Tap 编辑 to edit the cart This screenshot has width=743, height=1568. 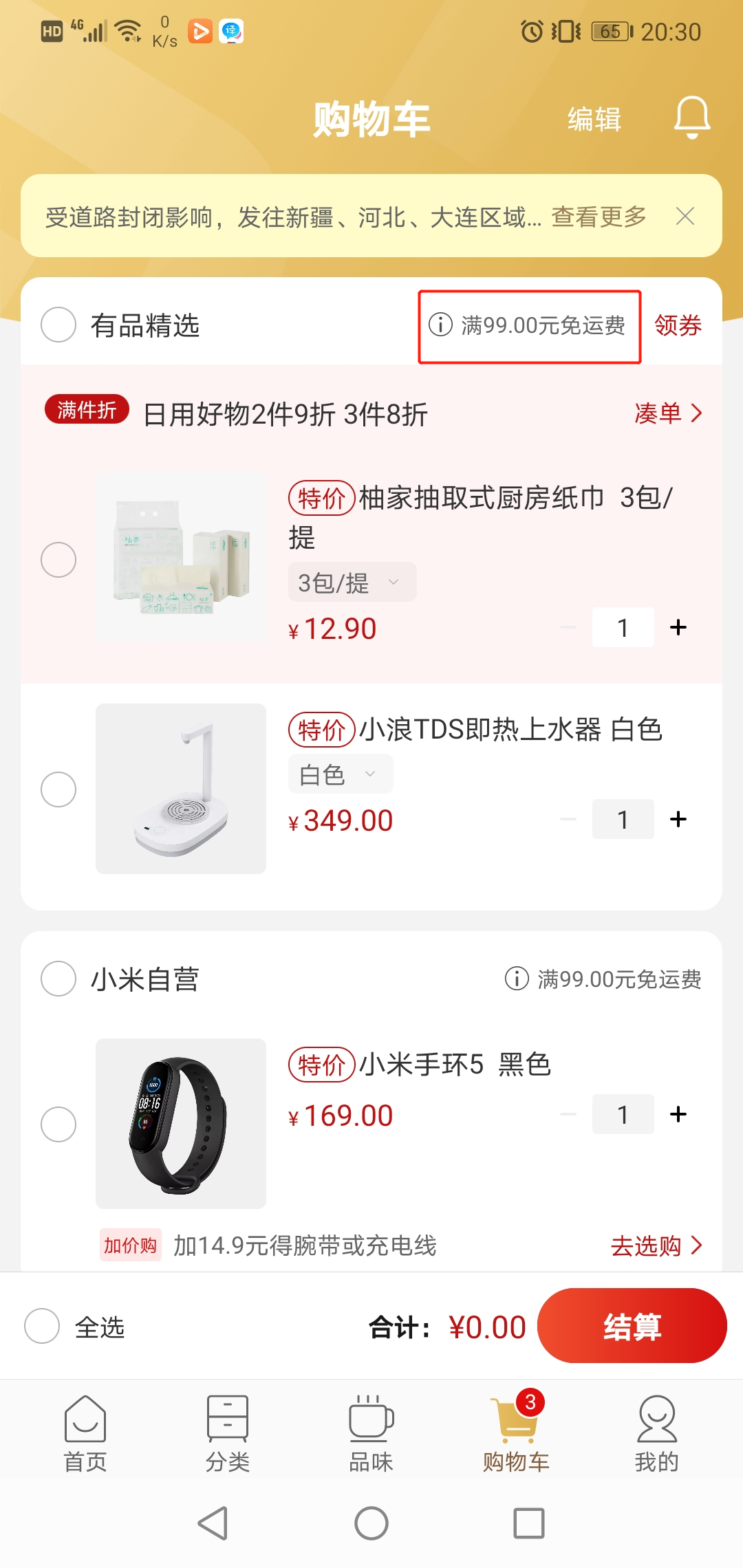point(594,118)
